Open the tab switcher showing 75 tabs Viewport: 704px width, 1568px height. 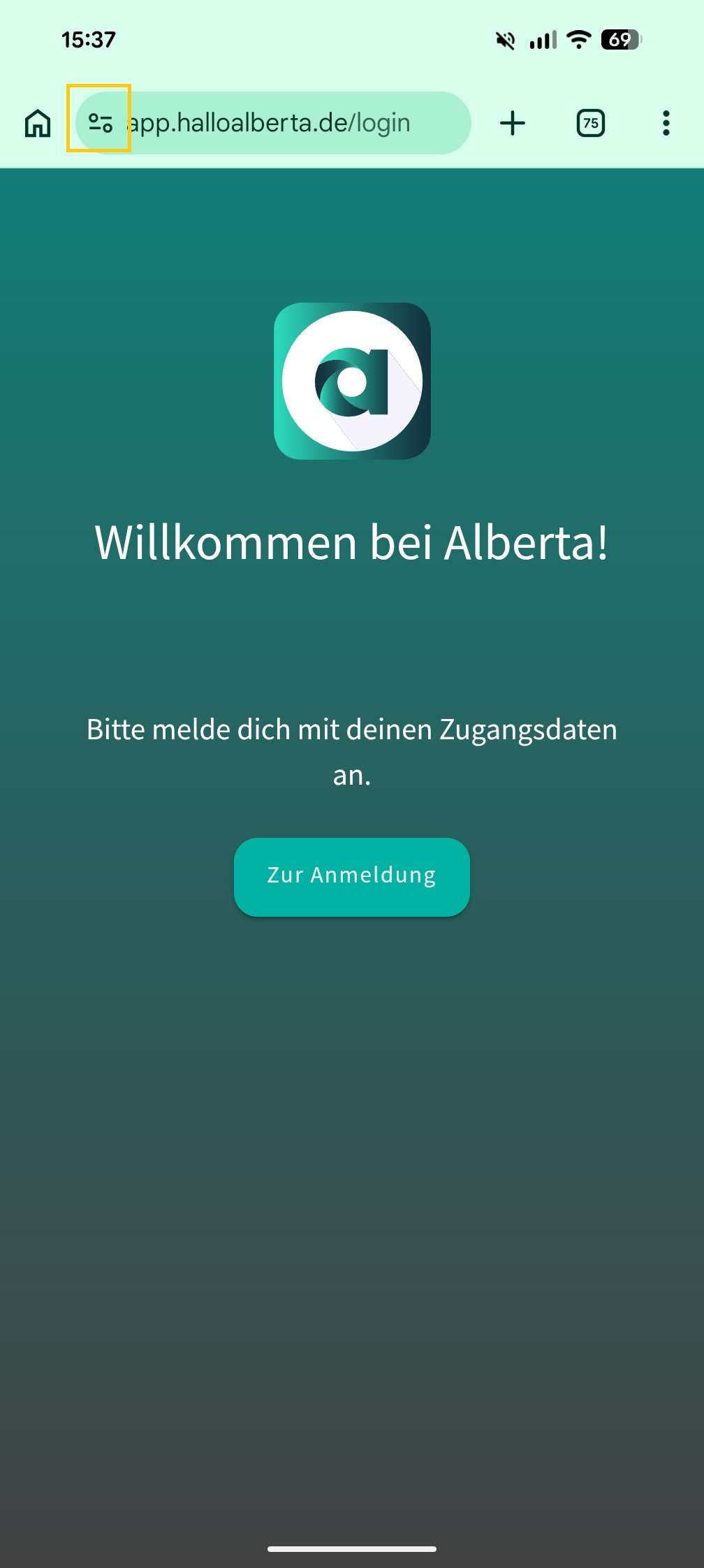click(x=590, y=124)
